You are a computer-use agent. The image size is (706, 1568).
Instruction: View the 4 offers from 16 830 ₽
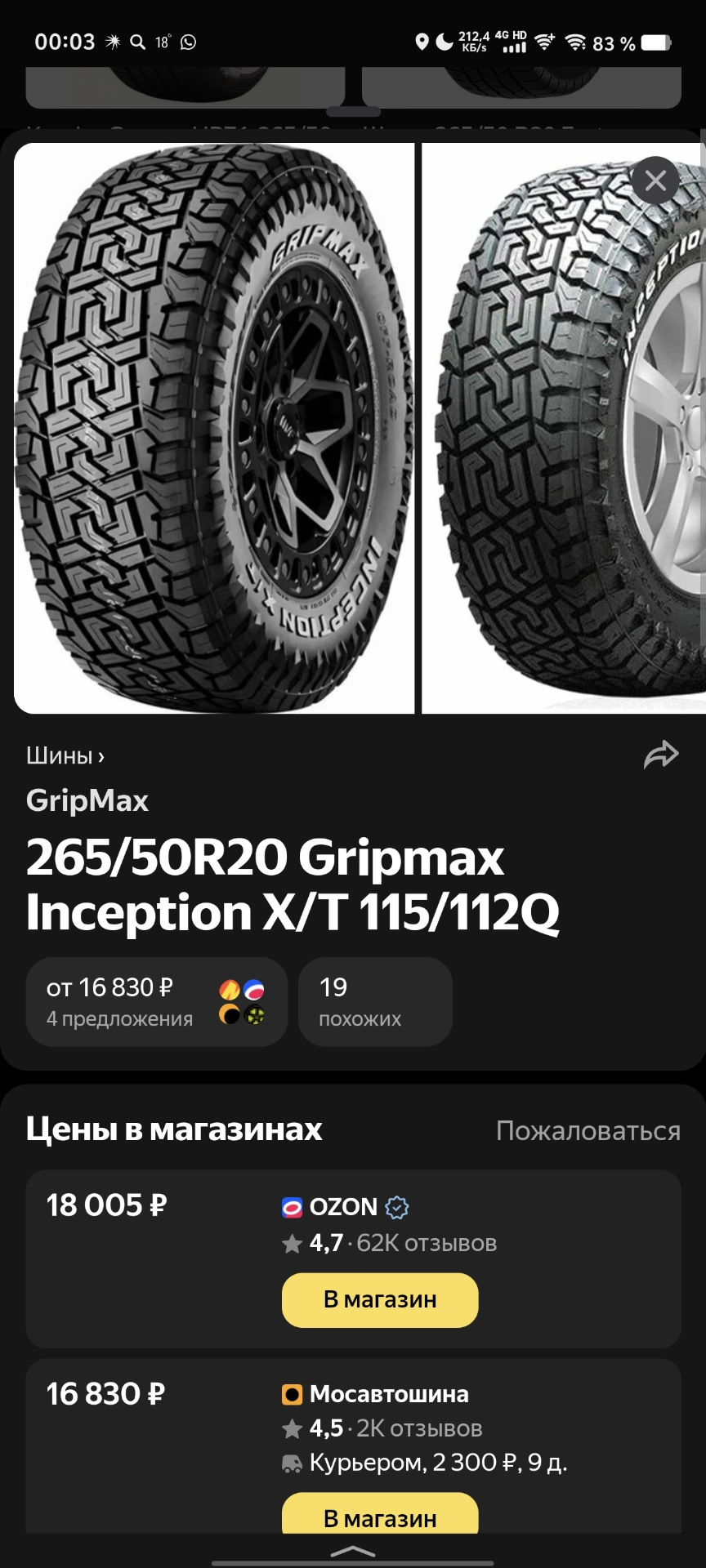pos(156,1002)
